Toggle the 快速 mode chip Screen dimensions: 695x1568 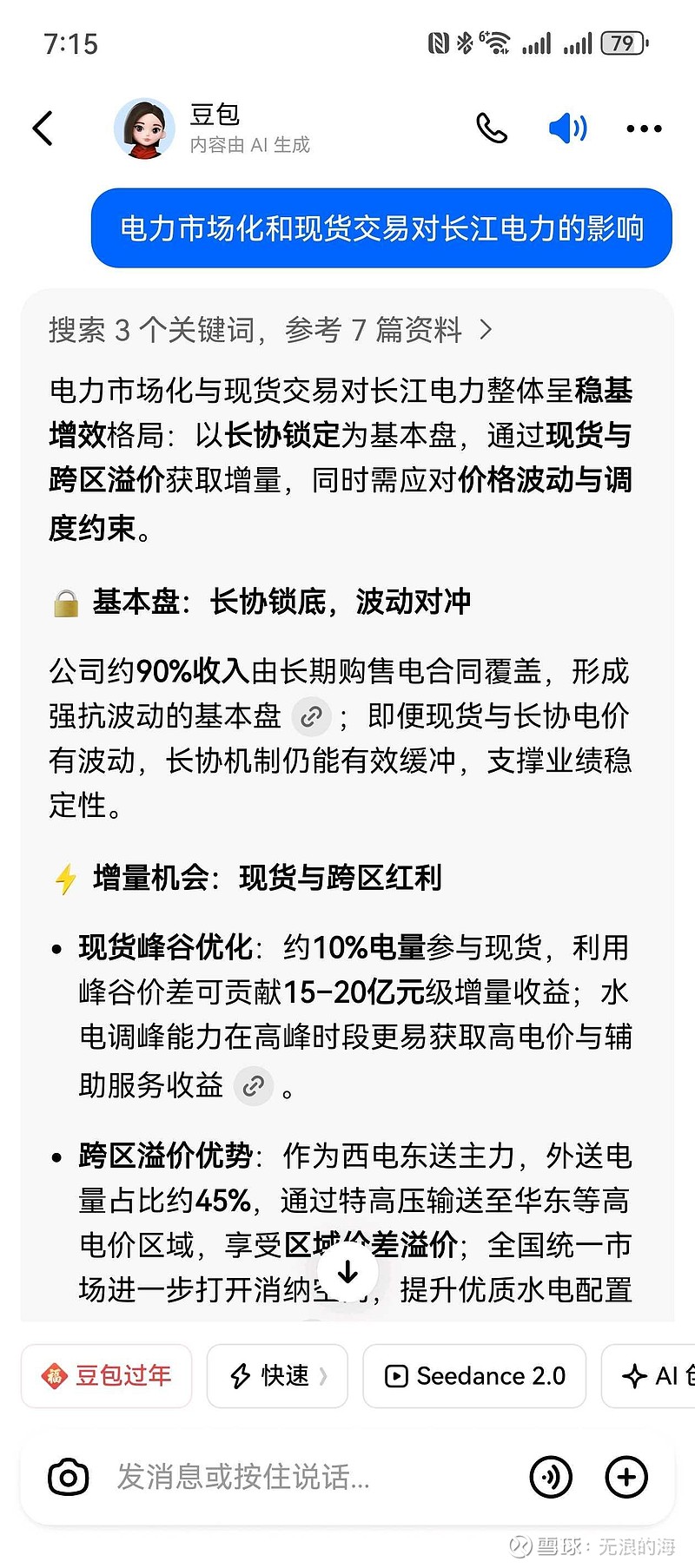pyautogui.click(x=276, y=1376)
